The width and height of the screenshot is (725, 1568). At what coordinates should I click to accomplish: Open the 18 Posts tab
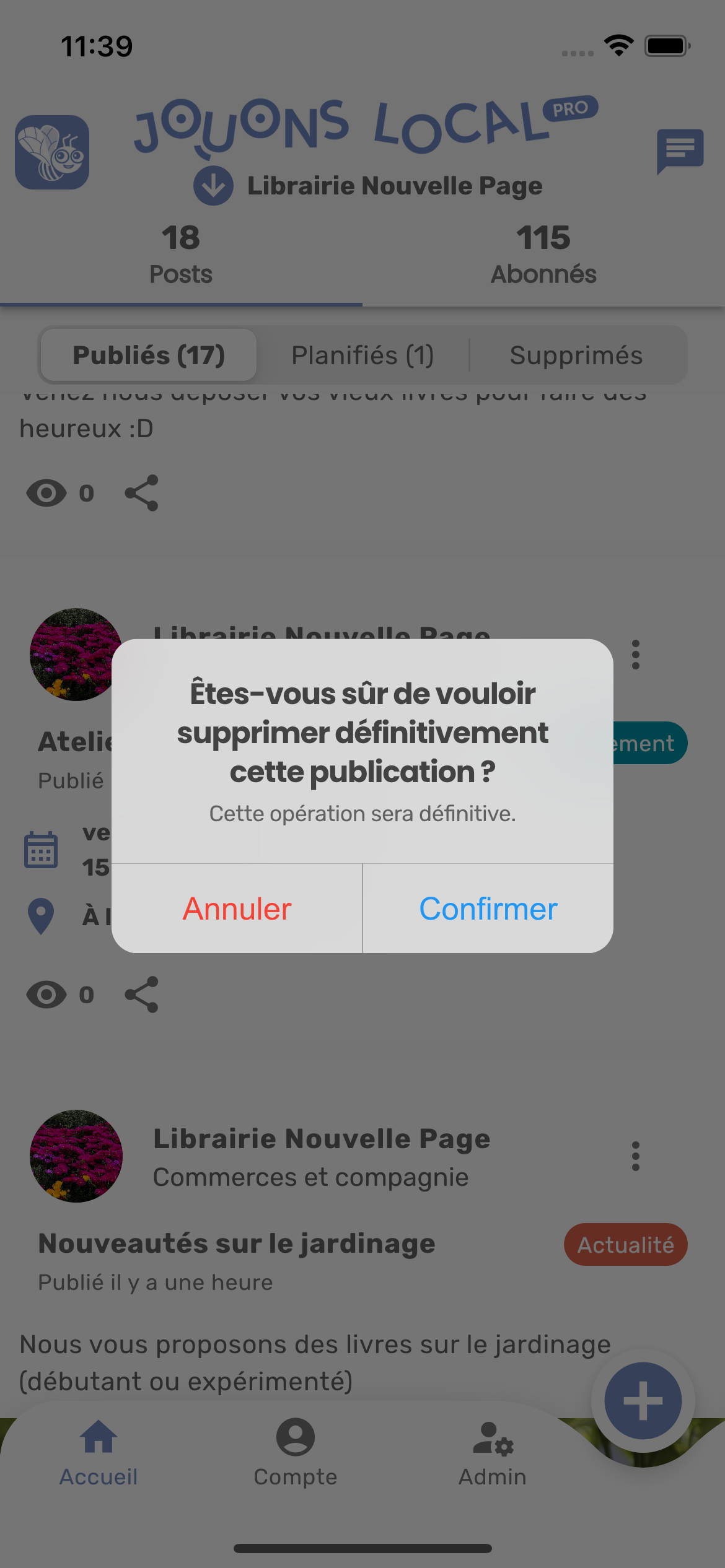pyautogui.click(x=181, y=255)
